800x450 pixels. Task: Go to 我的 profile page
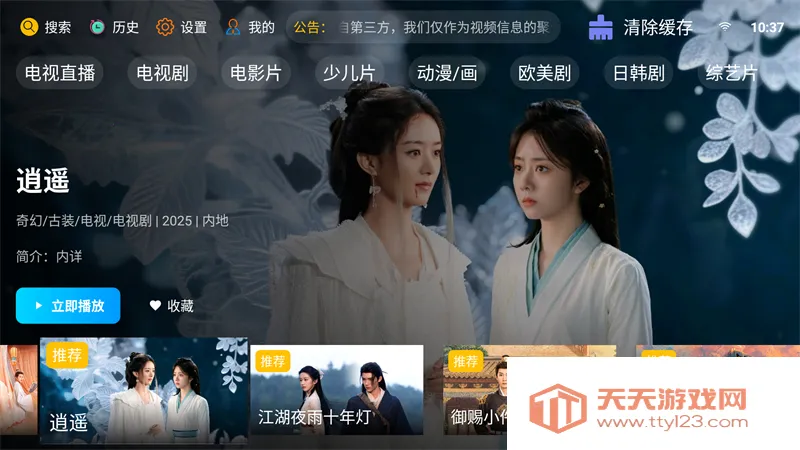250,27
